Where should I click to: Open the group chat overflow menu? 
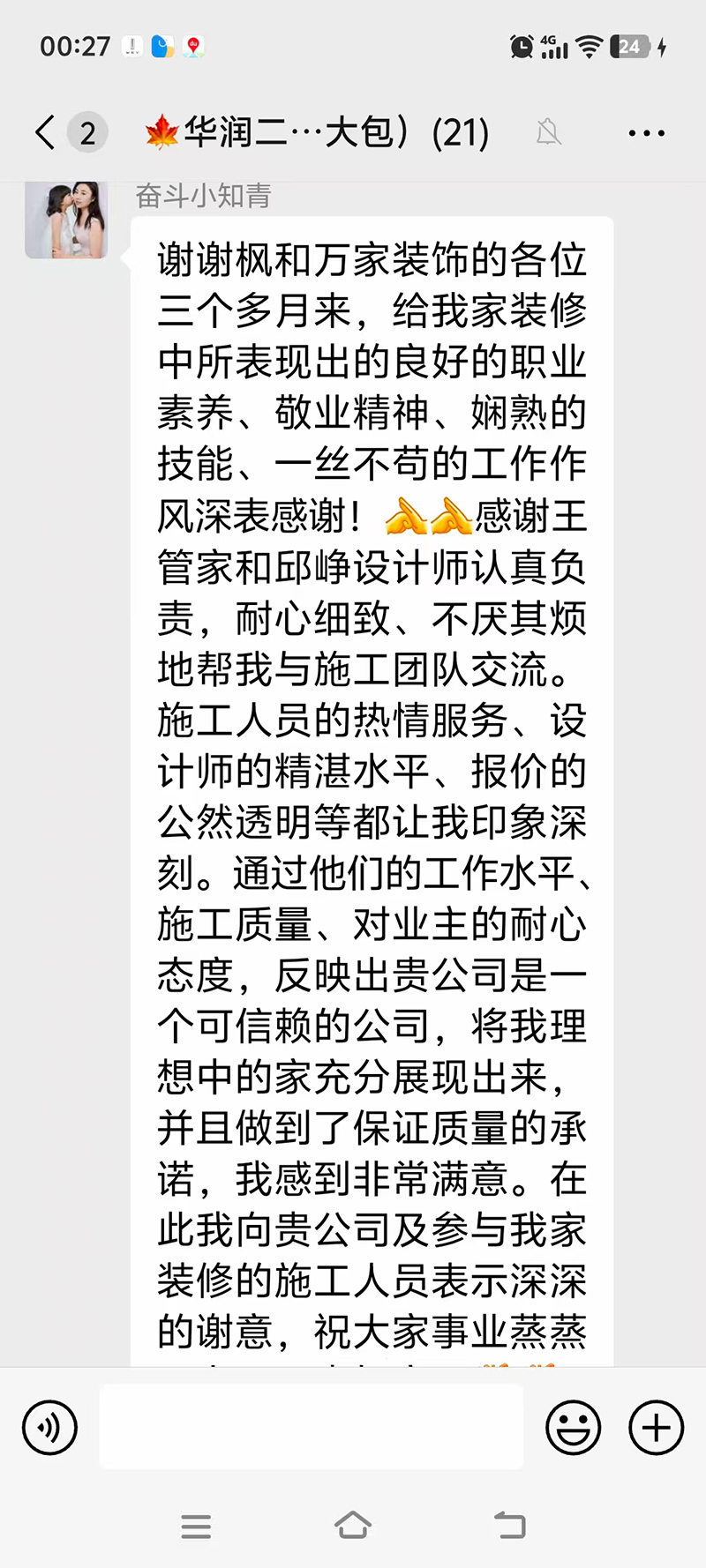click(646, 133)
